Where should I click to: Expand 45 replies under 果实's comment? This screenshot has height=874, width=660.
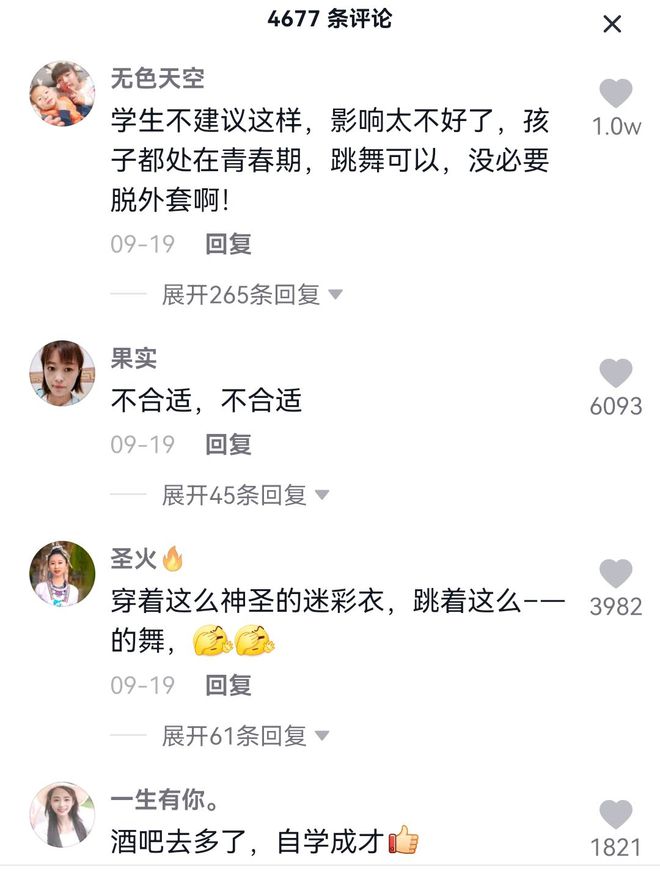coord(245,495)
